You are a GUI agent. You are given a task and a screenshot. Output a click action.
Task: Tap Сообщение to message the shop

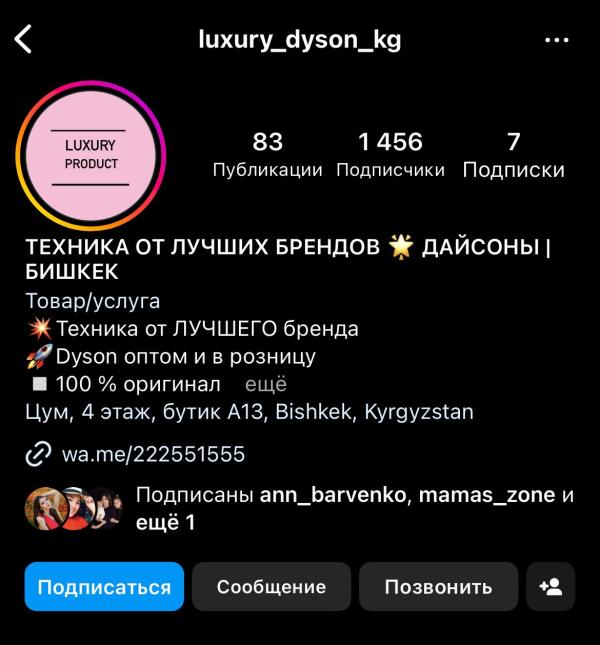click(271, 587)
